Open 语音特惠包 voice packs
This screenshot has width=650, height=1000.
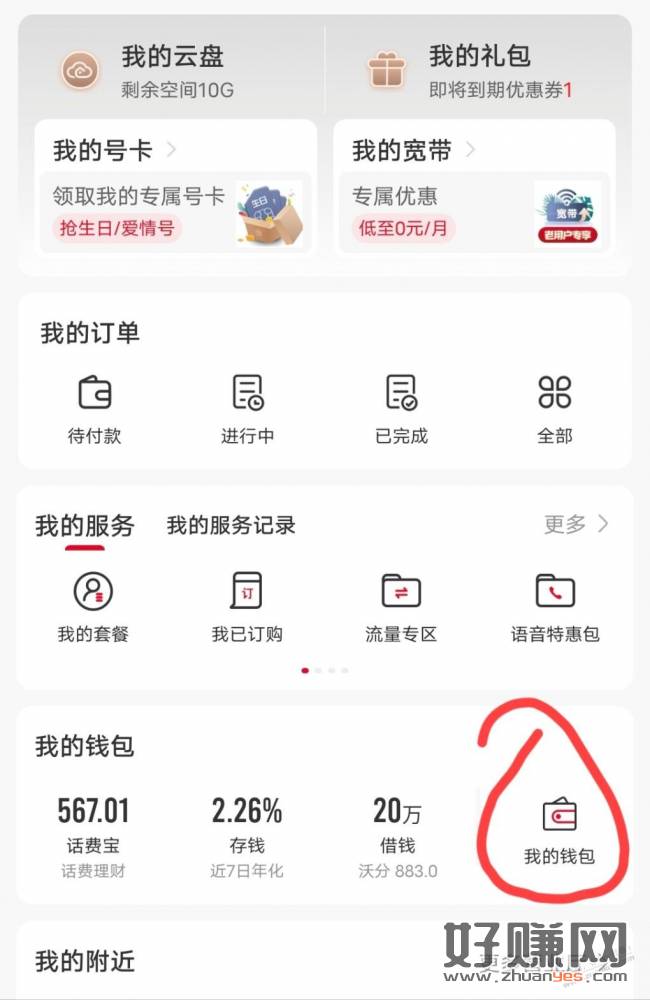tap(555, 607)
